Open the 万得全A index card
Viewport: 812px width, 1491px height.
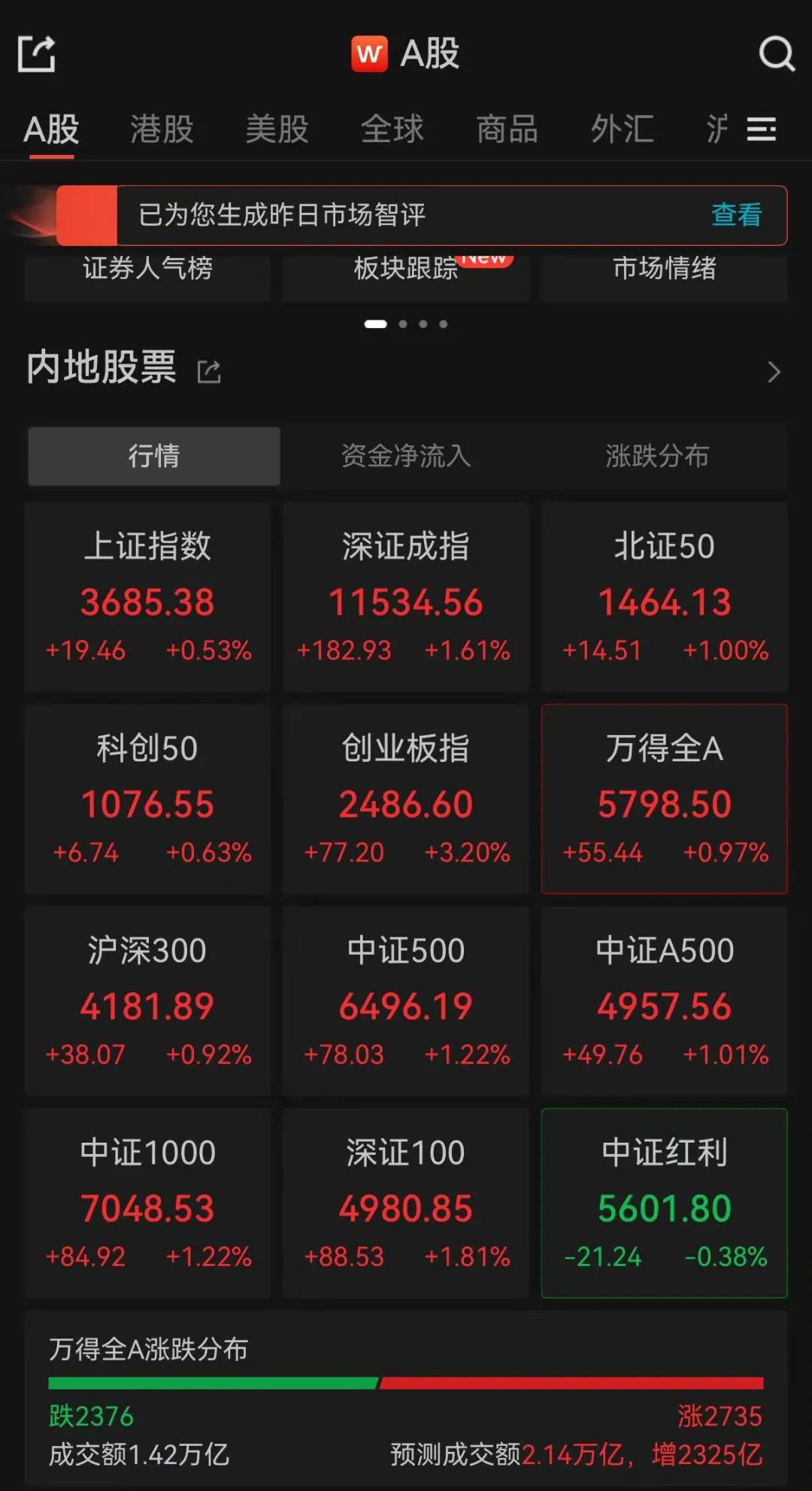665,799
